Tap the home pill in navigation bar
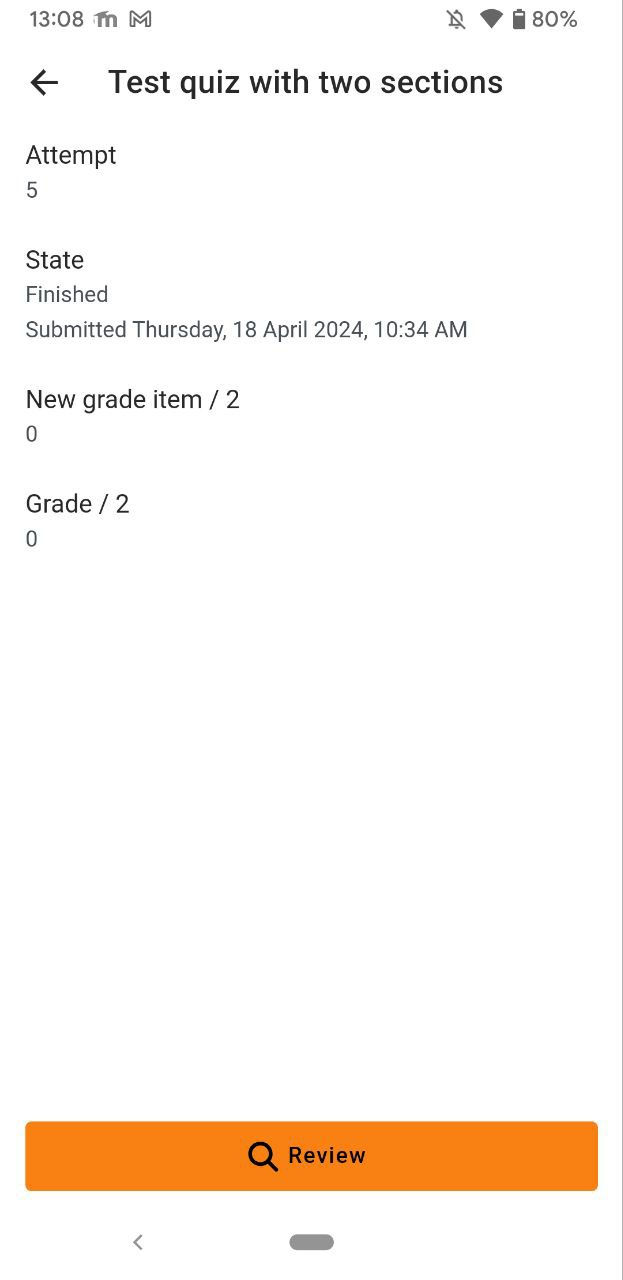623x1280 pixels. [x=311, y=1242]
